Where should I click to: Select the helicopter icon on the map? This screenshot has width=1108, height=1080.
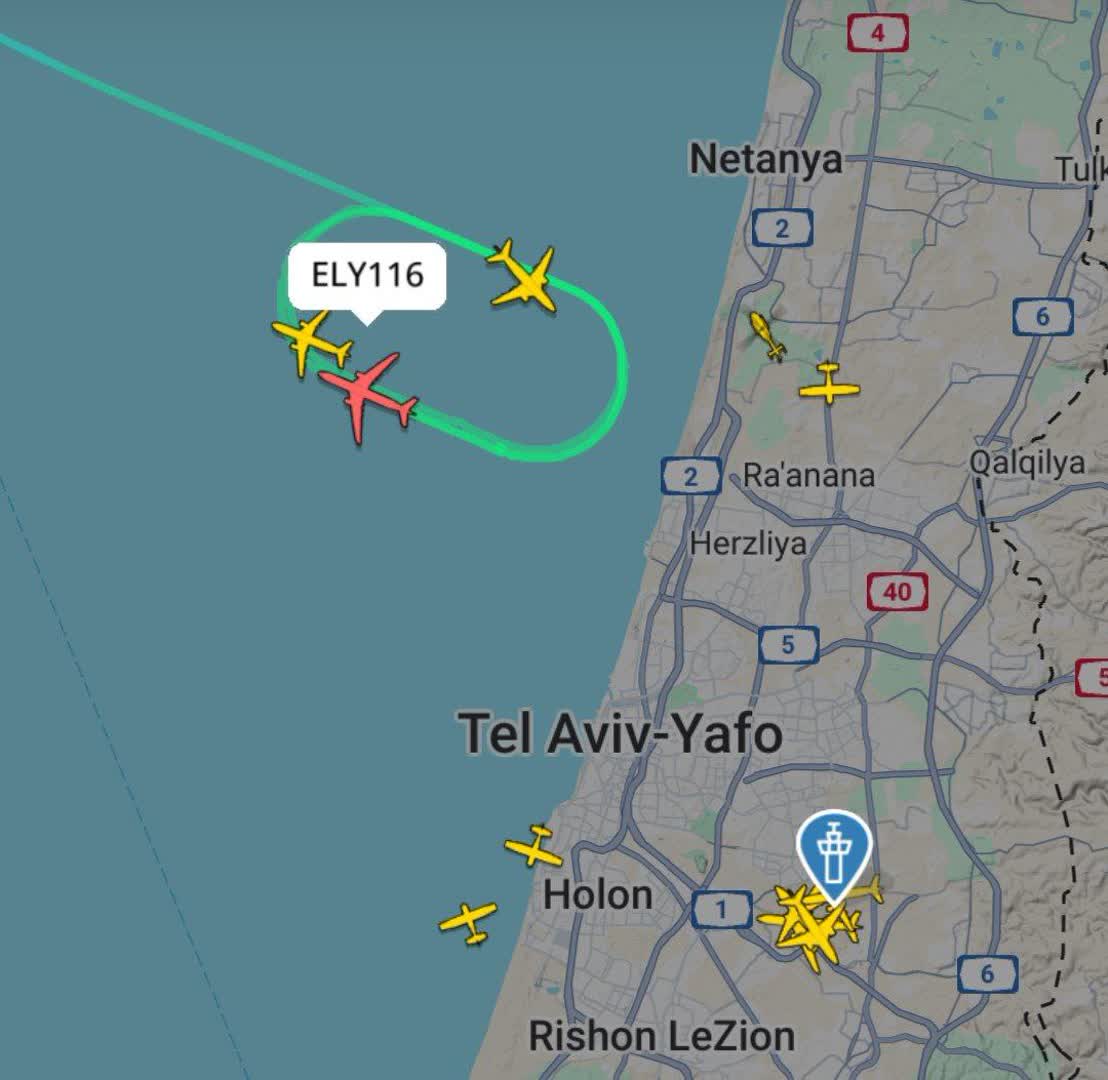click(x=768, y=335)
